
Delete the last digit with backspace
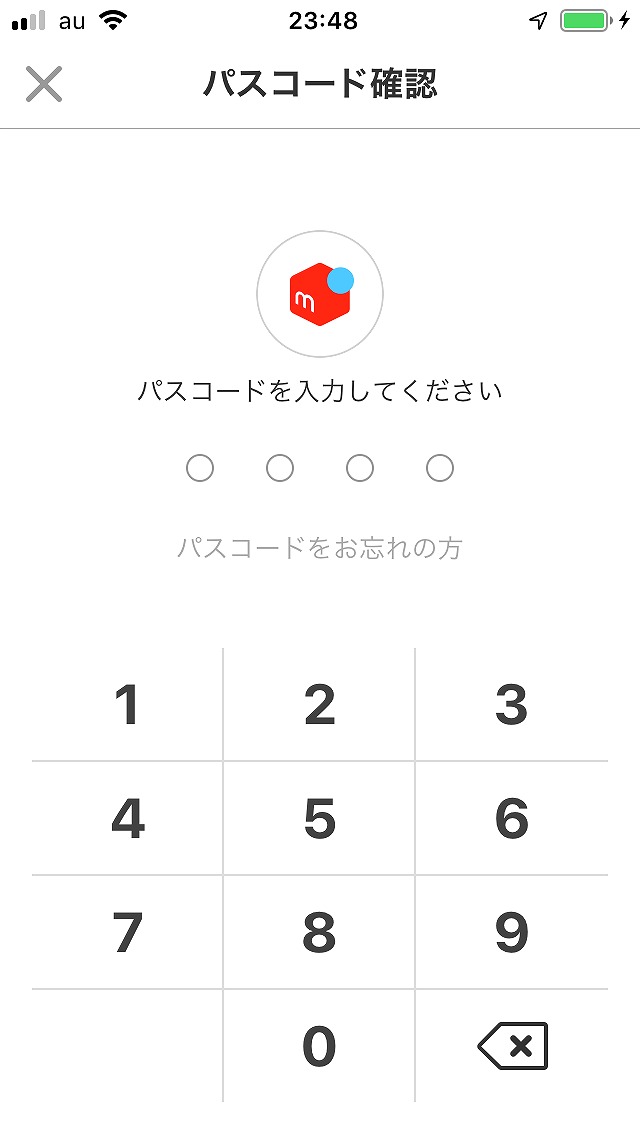pyautogui.click(x=512, y=1046)
